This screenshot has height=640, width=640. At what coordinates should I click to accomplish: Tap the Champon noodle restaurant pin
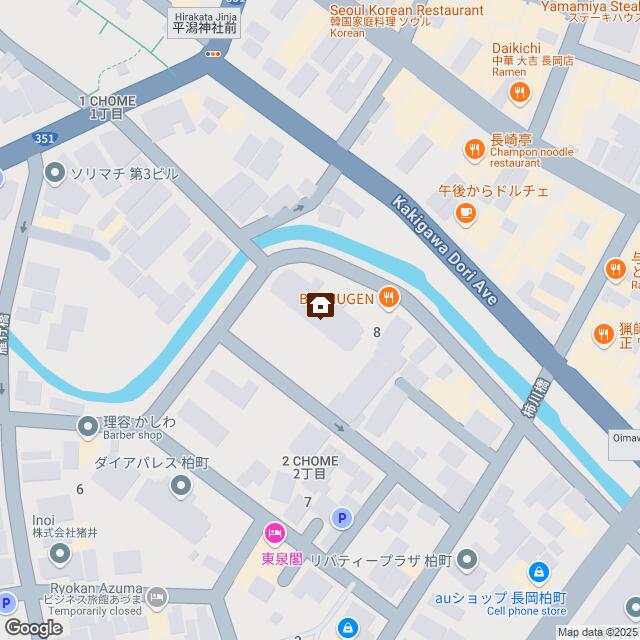[474, 150]
